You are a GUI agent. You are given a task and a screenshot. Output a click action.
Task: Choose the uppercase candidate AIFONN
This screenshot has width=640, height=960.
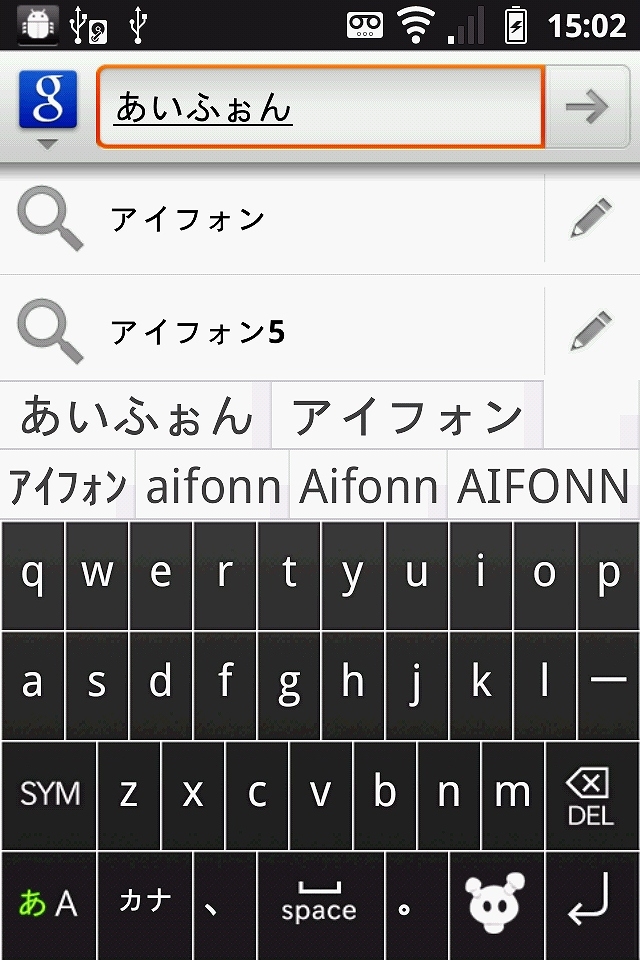tap(543, 487)
